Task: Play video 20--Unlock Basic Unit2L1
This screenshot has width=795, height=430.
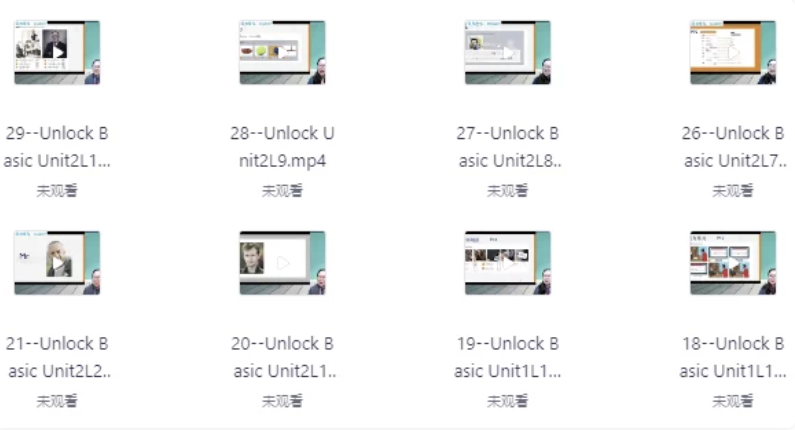Action: pyautogui.click(x=282, y=263)
